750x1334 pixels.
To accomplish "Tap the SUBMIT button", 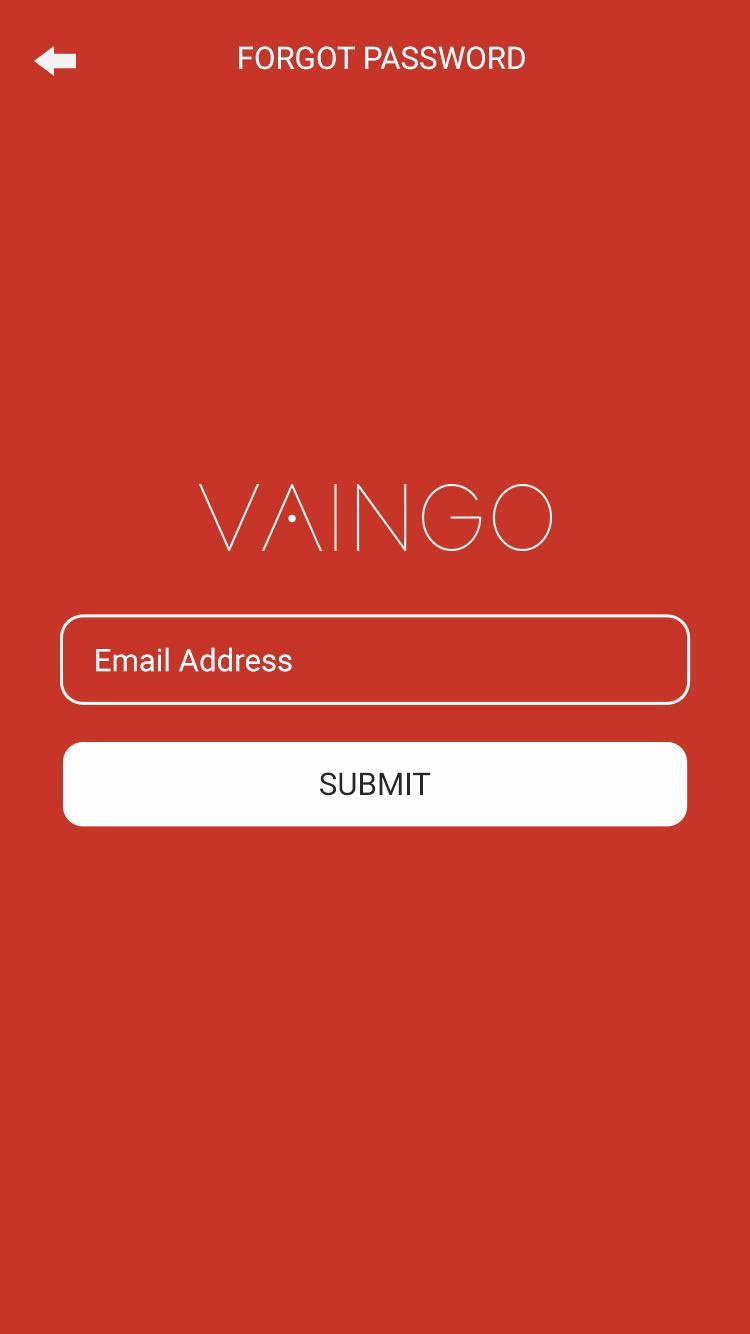I will [375, 784].
